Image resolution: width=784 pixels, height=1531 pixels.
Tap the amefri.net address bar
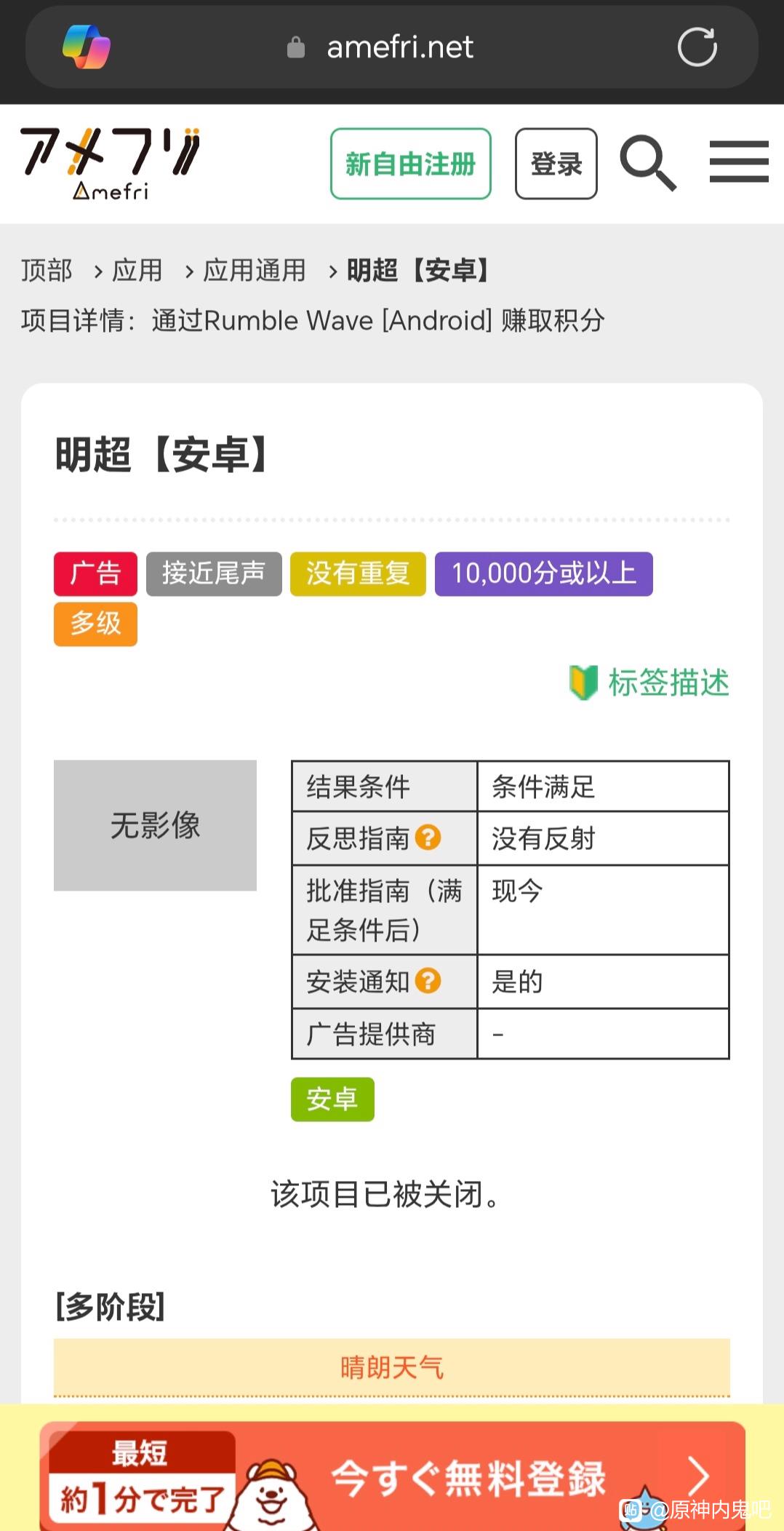[x=400, y=47]
